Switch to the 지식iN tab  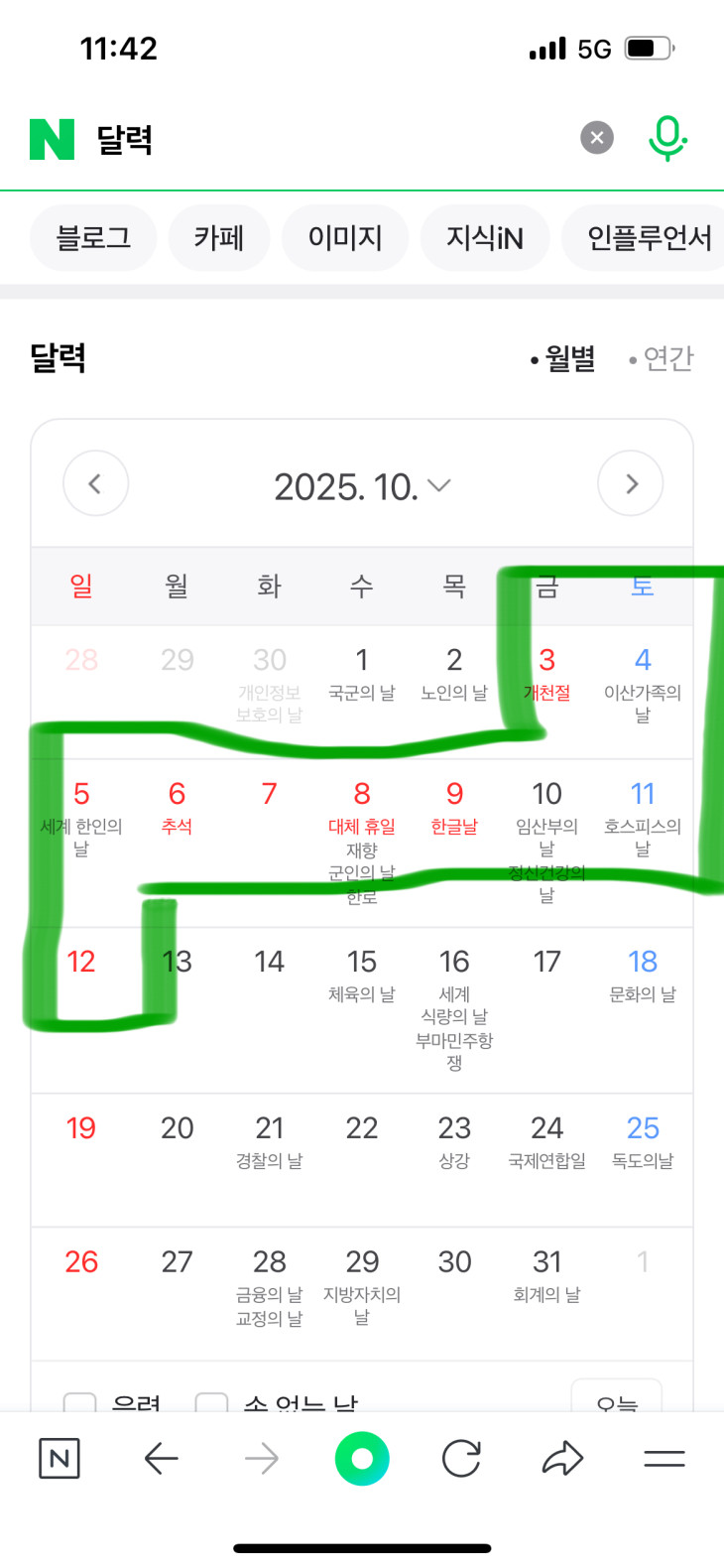[485, 238]
